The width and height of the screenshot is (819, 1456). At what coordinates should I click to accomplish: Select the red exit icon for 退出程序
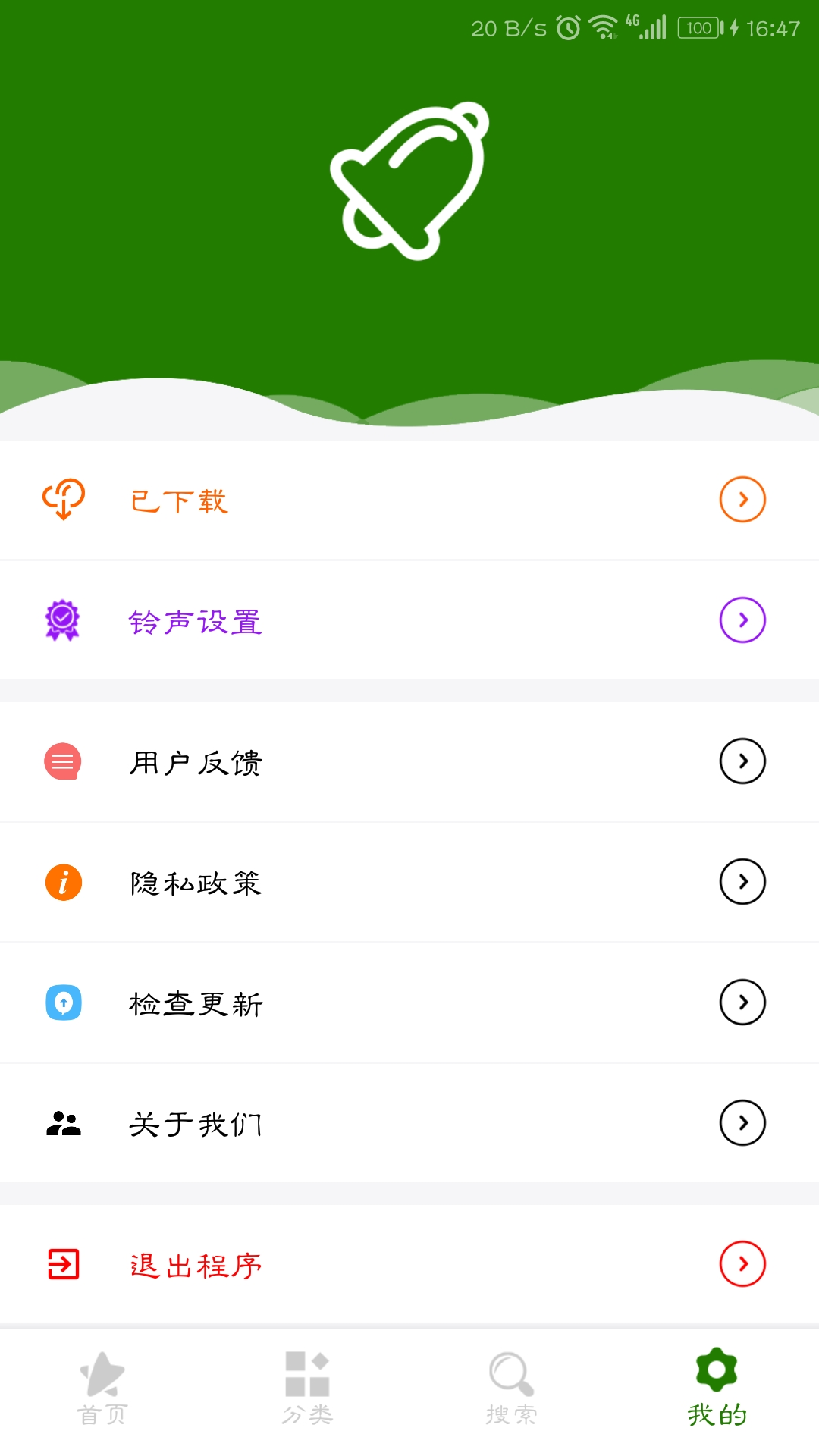click(x=64, y=1264)
